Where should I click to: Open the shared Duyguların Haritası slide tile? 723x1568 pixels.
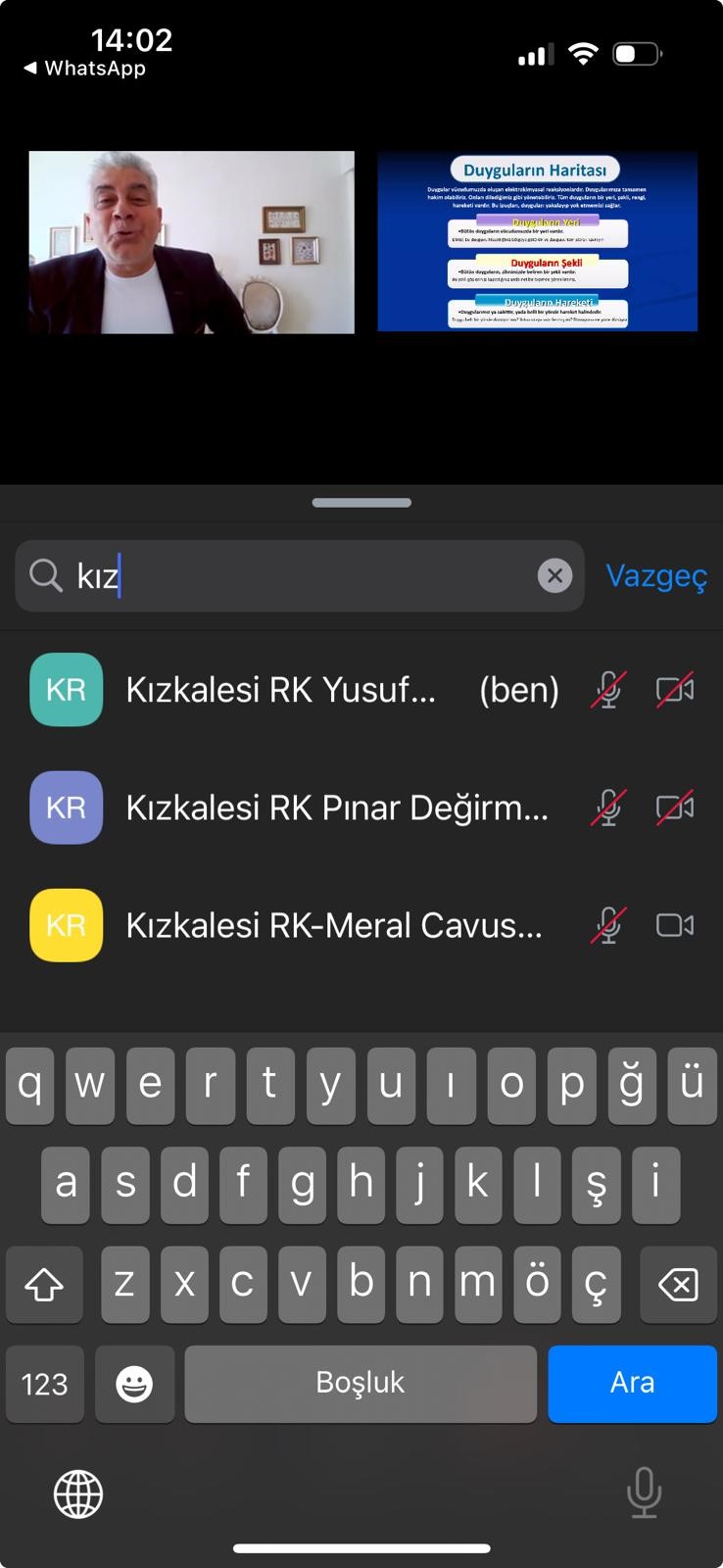538,241
